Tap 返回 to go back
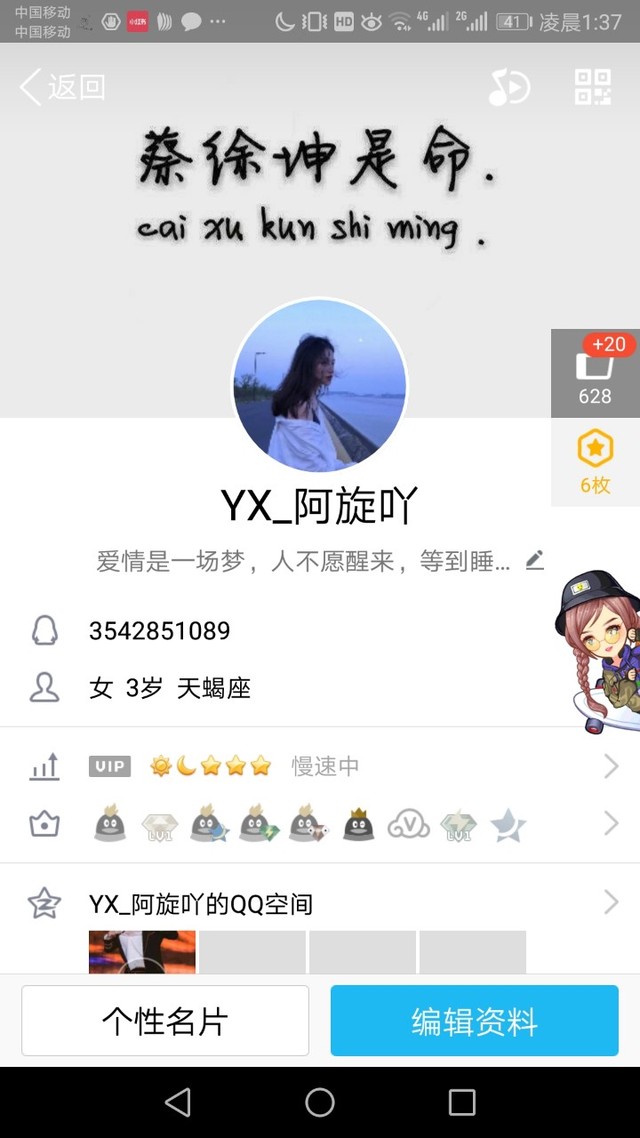Viewport: 640px width, 1138px height. (62, 87)
